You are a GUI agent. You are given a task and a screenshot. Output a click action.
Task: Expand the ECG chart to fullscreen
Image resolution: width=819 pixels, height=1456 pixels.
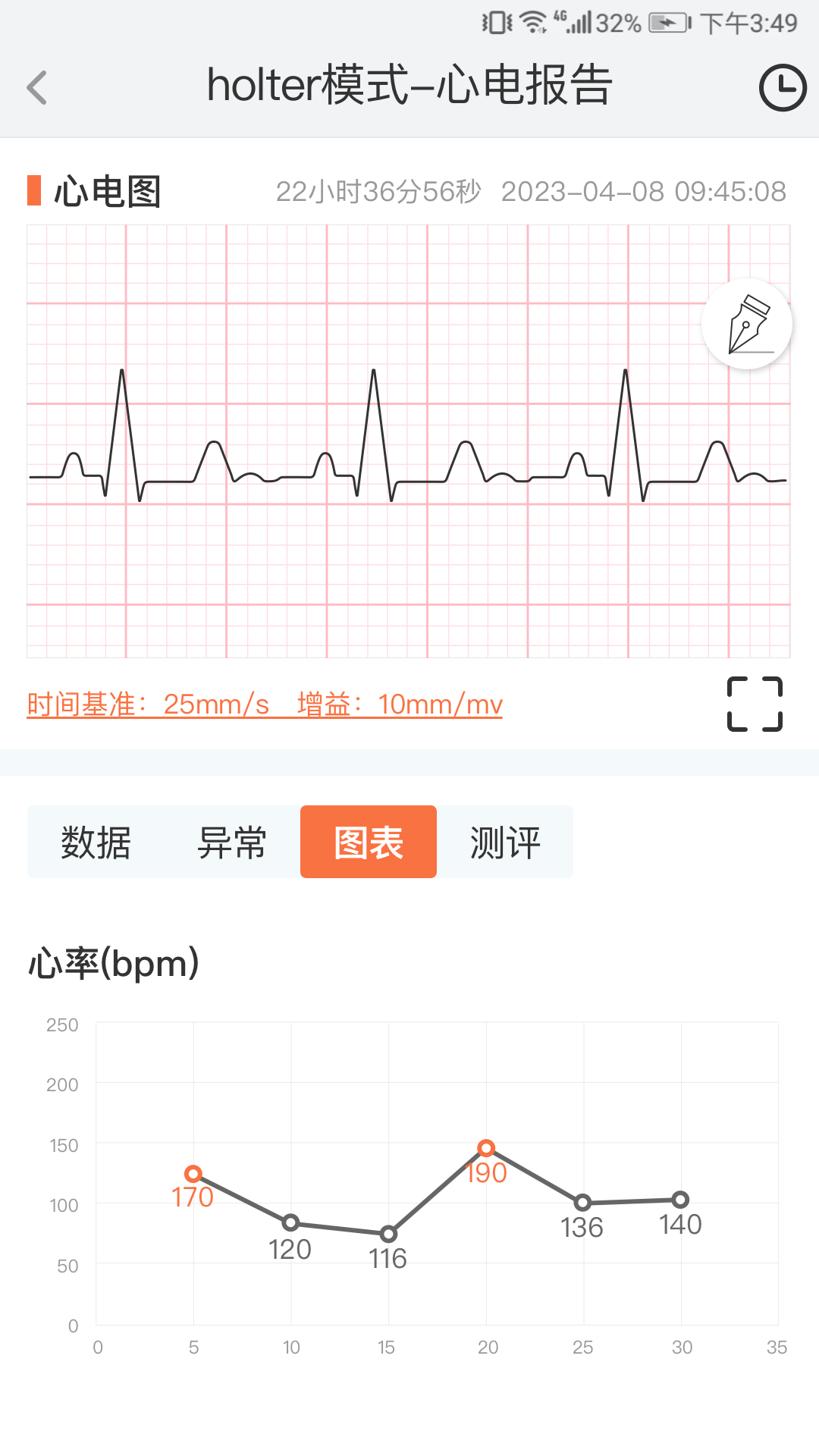point(755,704)
